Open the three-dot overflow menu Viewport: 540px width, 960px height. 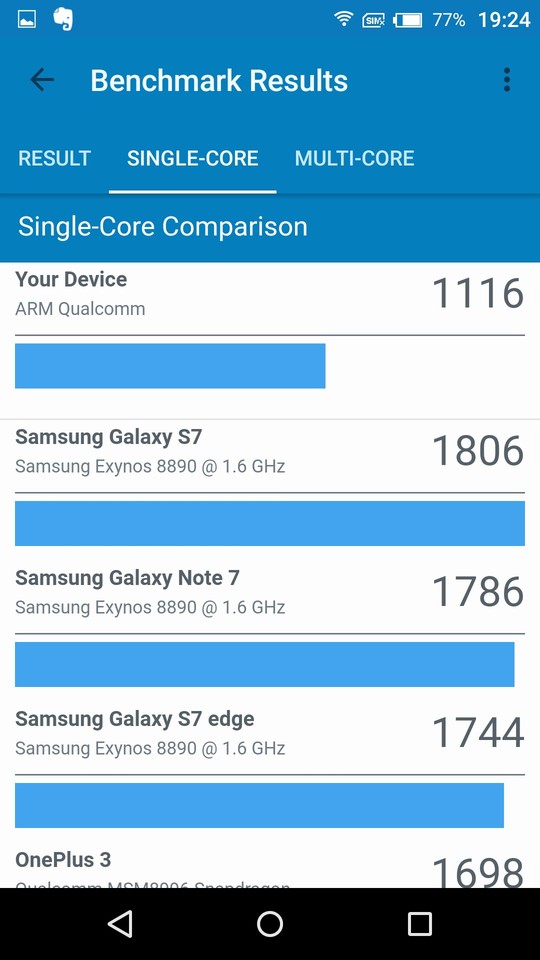pos(506,80)
